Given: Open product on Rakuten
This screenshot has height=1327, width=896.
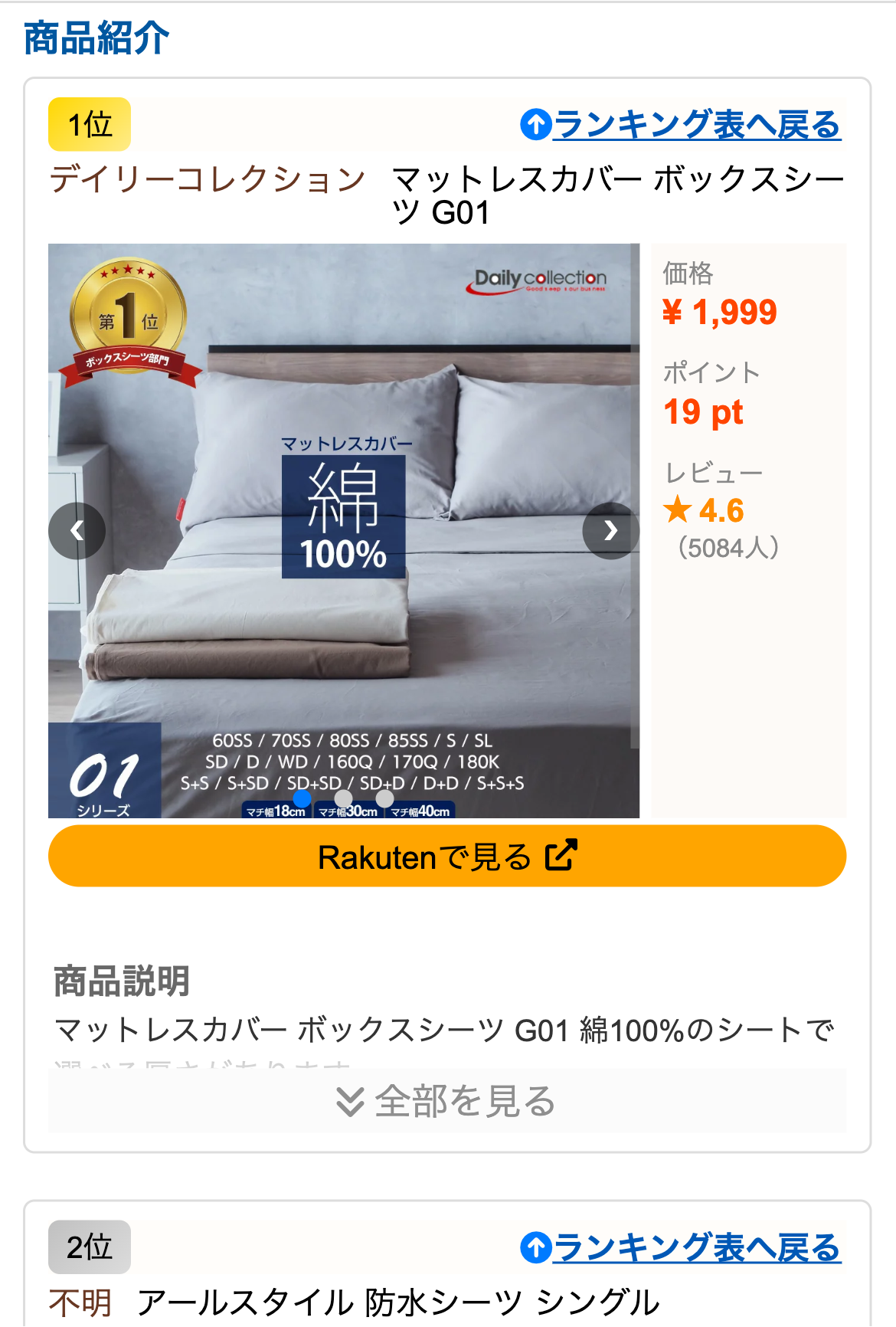Looking at the screenshot, I should [x=447, y=857].
